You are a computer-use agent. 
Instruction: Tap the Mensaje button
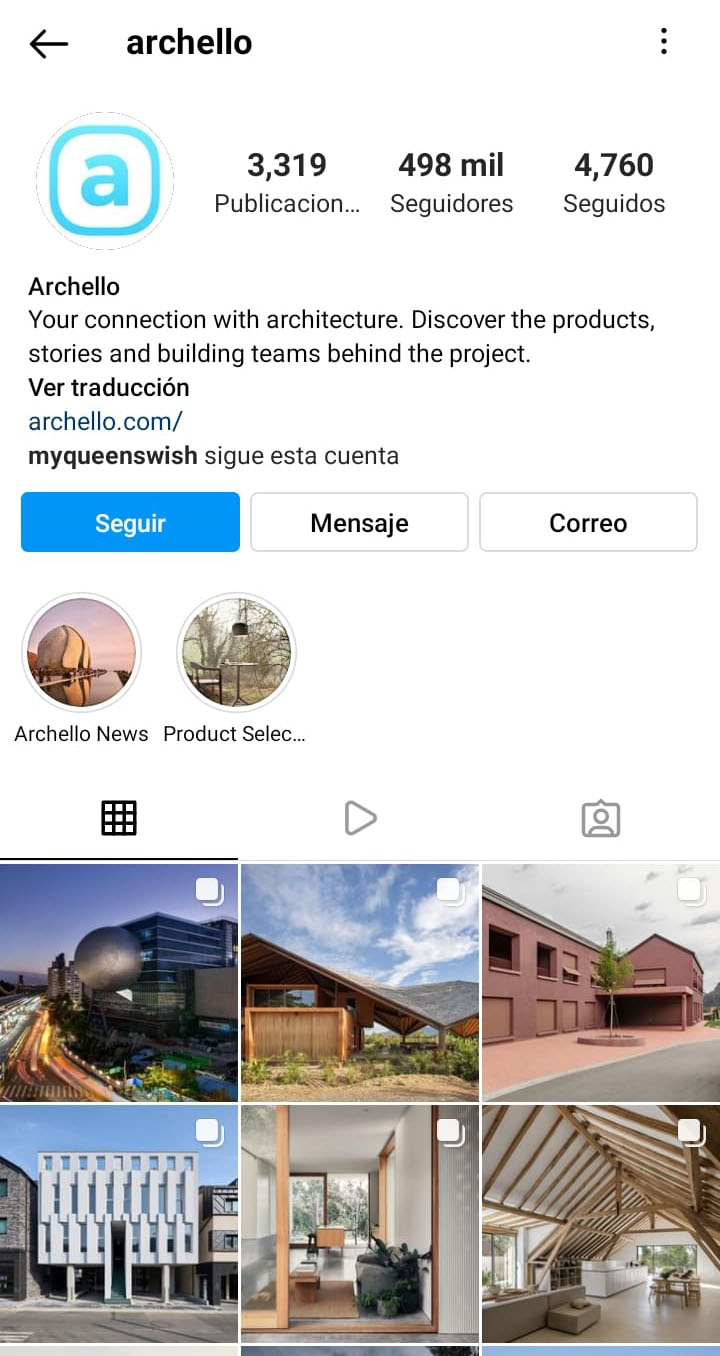(359, 522)
